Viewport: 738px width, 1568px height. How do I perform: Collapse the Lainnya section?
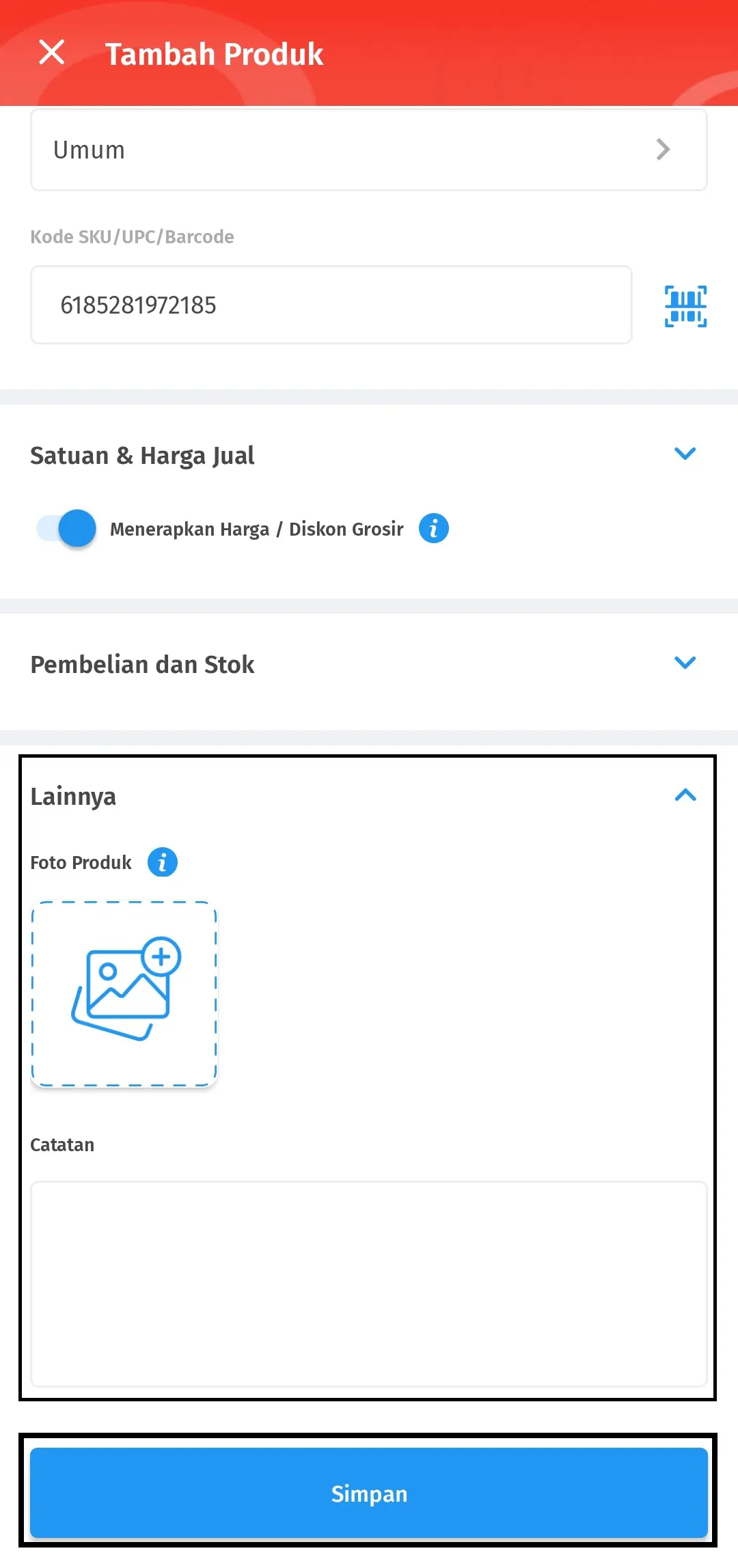pyautogui.click(x=685, y=795)
